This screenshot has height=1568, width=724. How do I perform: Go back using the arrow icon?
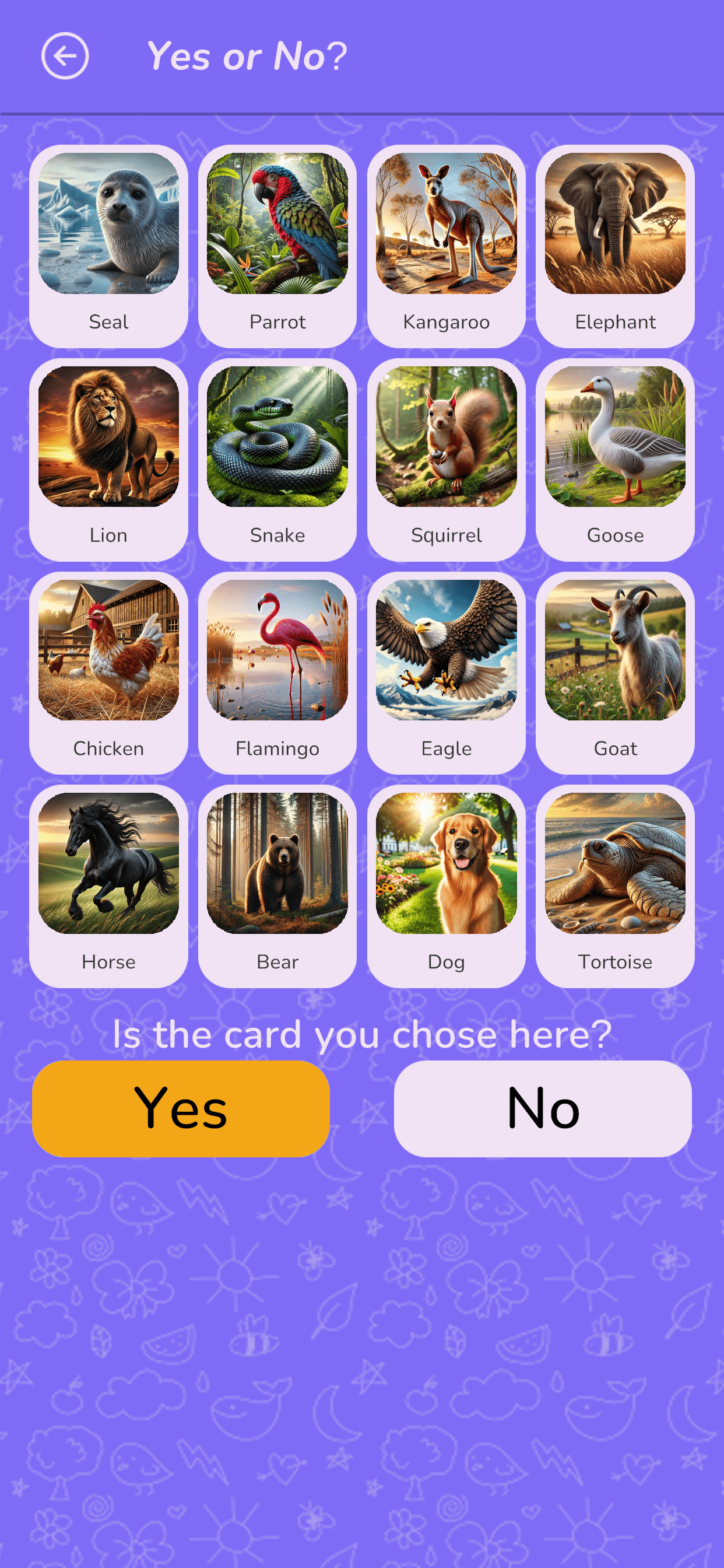pyautogui.click(x=65, y=56)
